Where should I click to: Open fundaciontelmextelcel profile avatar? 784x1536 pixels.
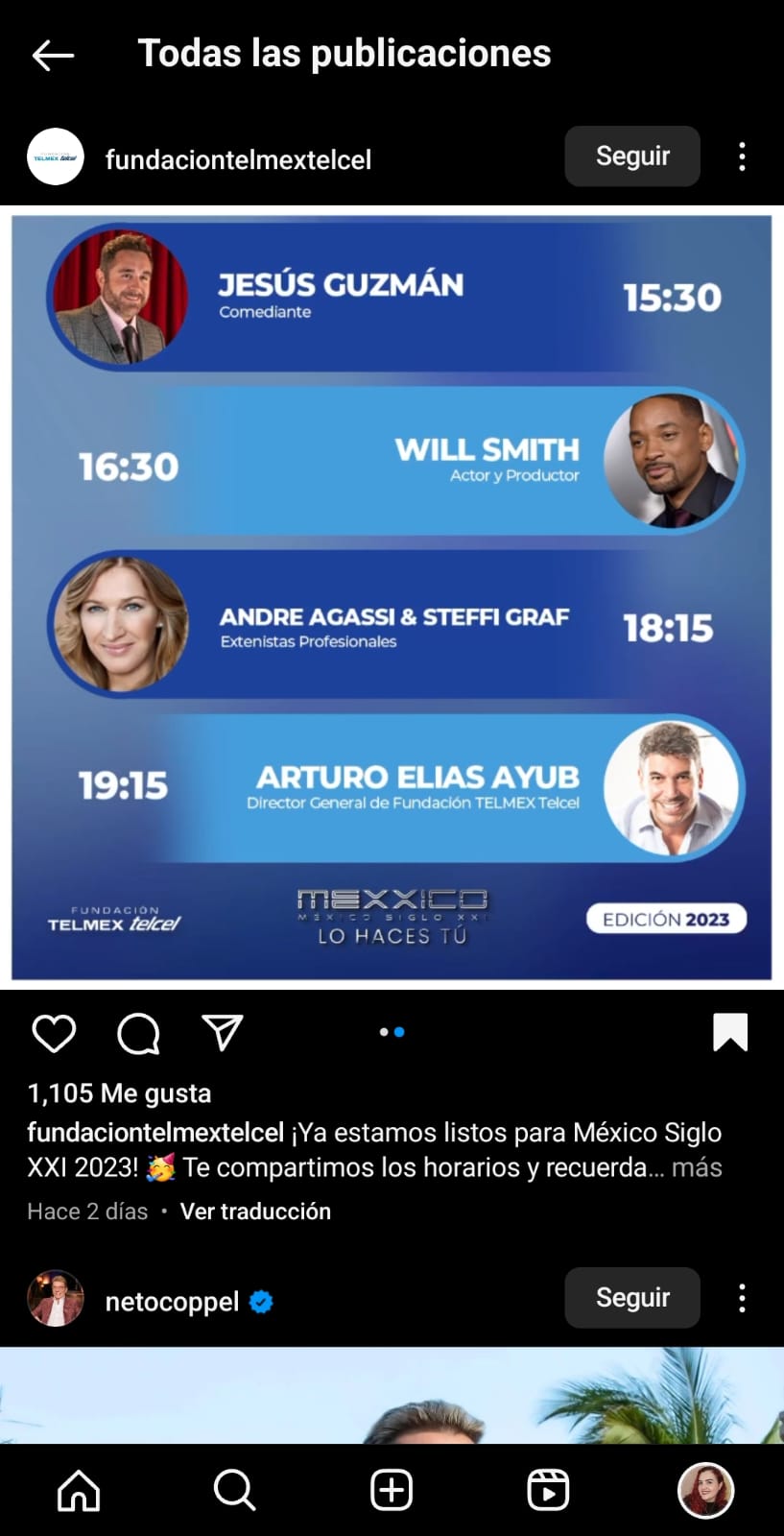(56, 157)
